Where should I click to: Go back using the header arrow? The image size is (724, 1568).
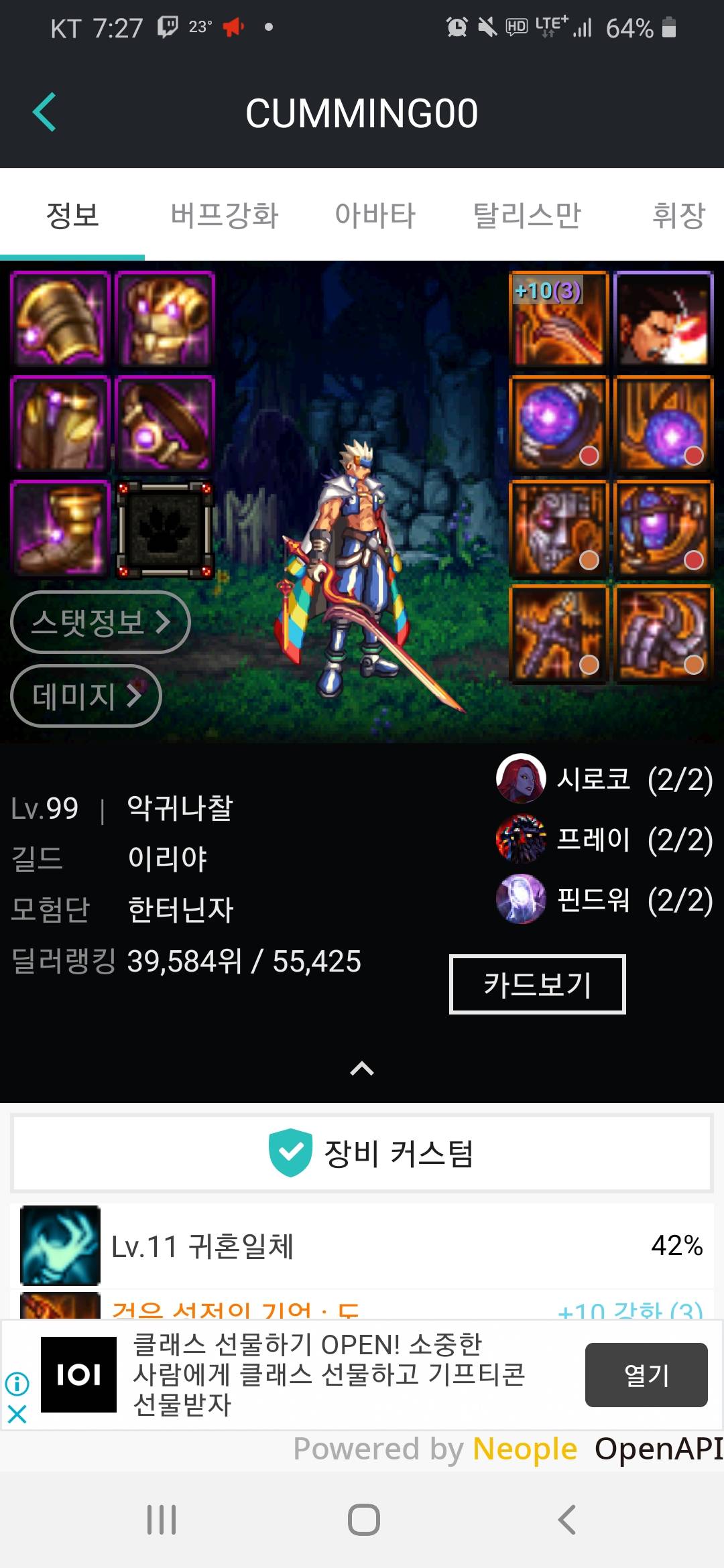pyautogui.click(x=45, y=112)
